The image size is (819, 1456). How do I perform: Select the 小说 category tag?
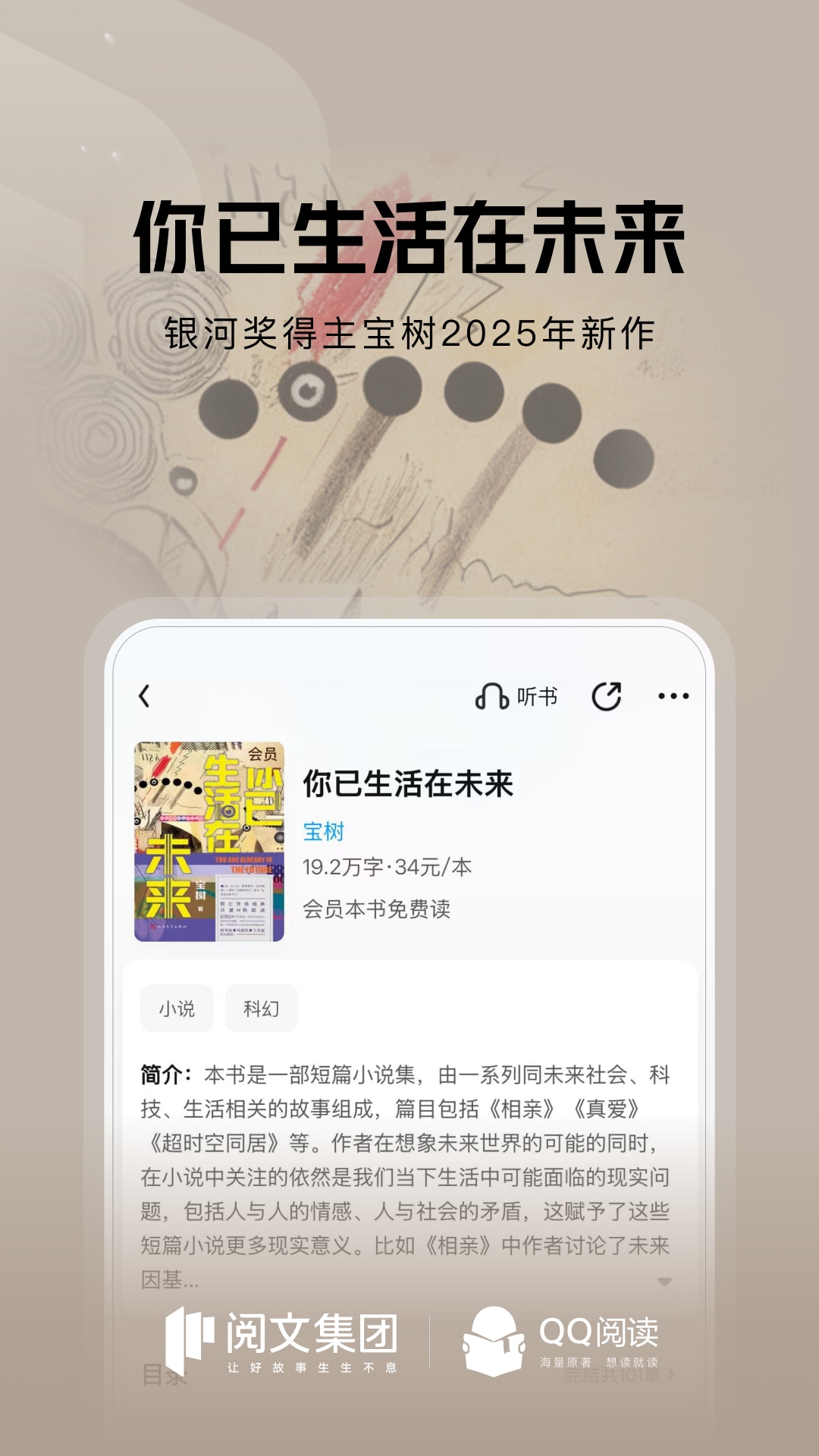(x=176, y=1007)
